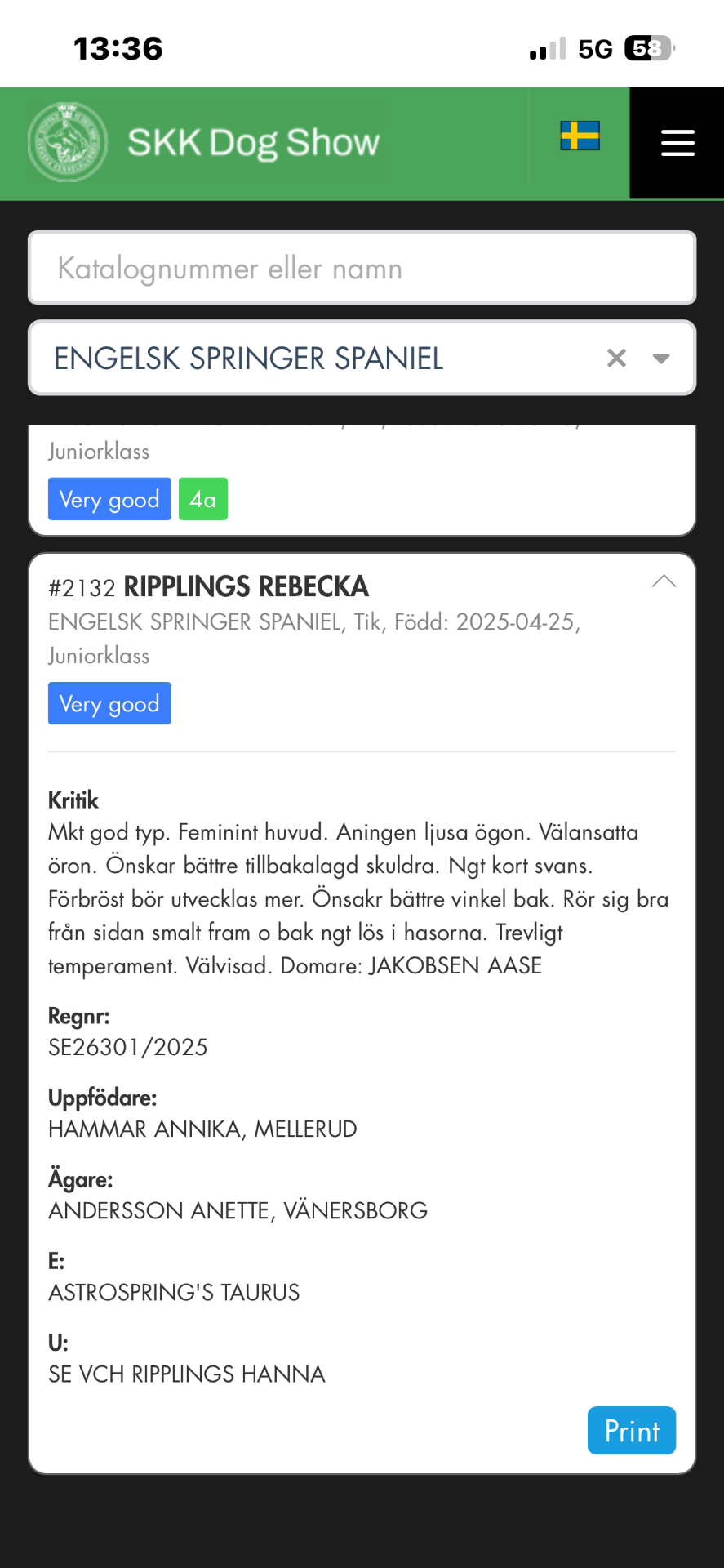Clear the Engelsk Springer Spaniel breed selection

616,358
